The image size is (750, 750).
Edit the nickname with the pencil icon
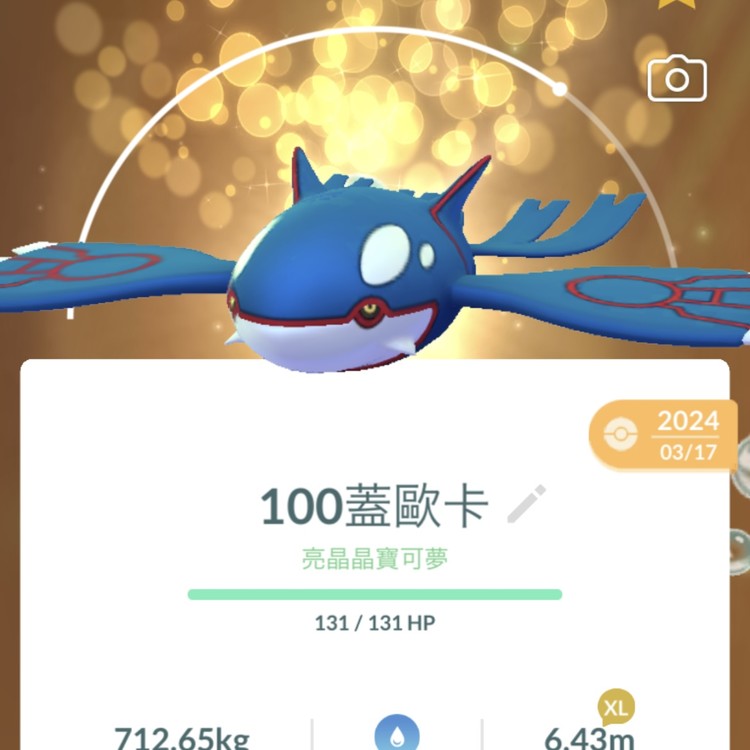click(527, 505)
